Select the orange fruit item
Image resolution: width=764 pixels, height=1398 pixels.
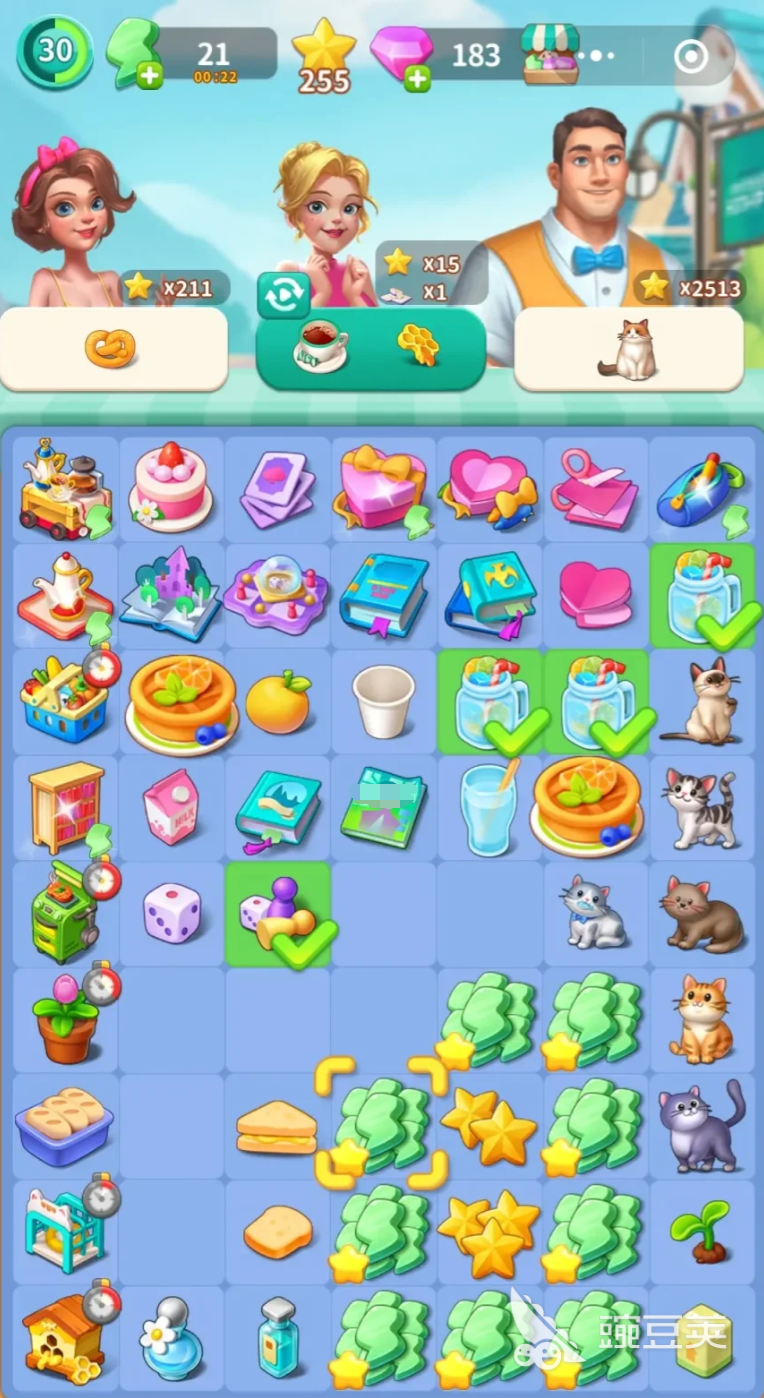coord(278,703)
